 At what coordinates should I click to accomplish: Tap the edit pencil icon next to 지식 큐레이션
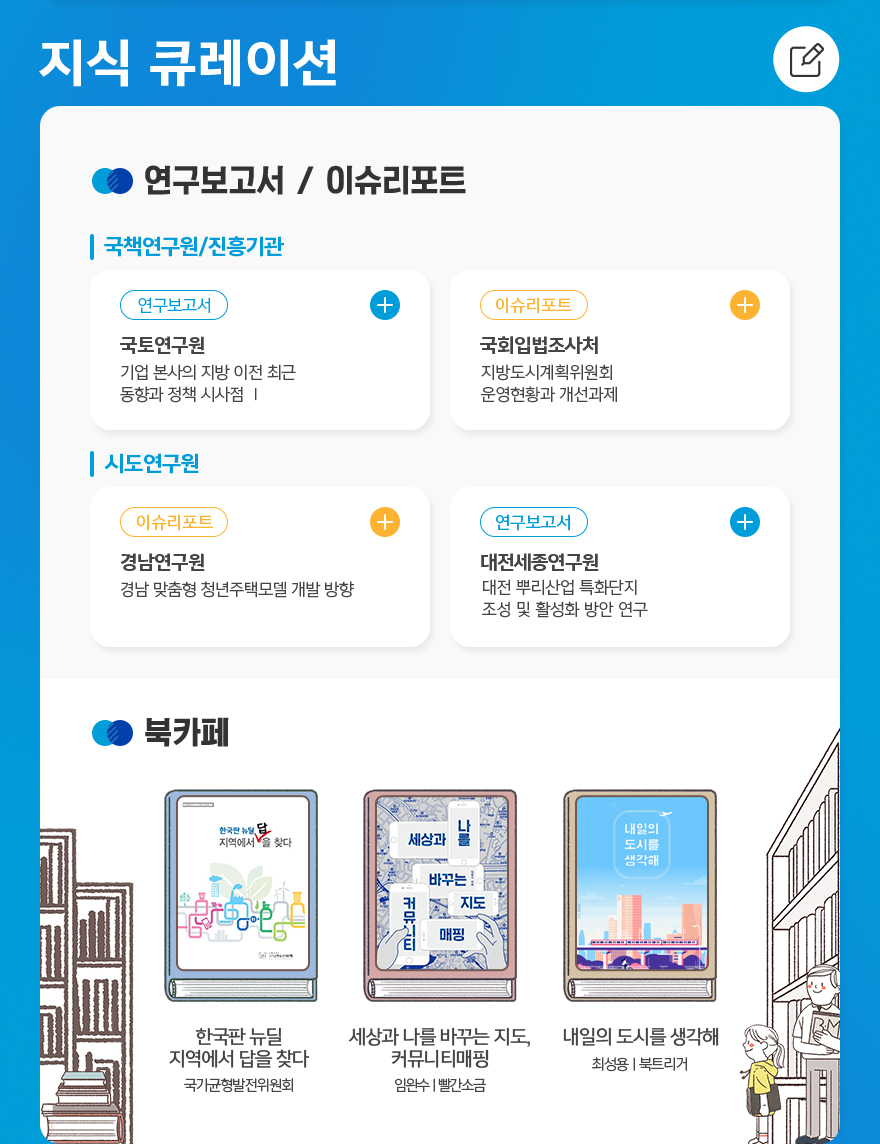[x=806, y=60]
